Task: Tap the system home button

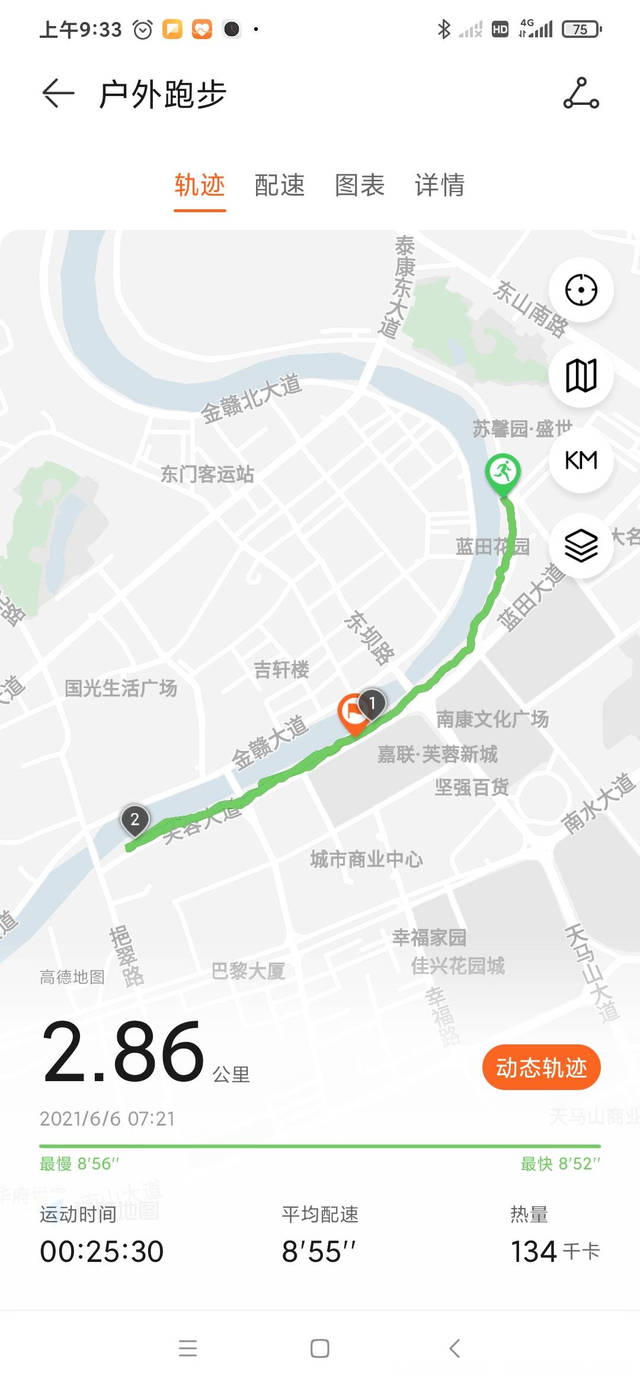Action: click(320, 1348)
